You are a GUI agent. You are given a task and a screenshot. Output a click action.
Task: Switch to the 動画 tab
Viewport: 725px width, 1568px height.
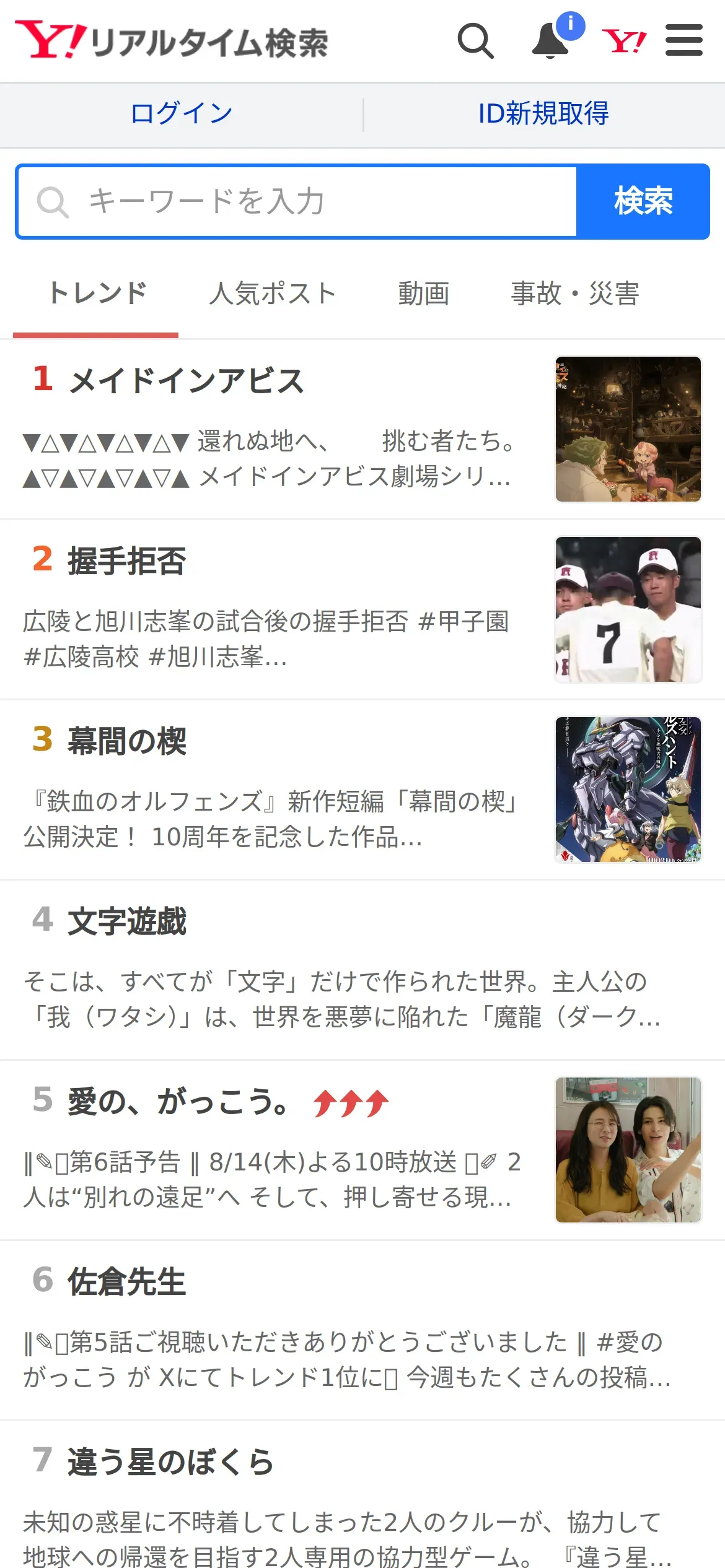coord(423,294)
